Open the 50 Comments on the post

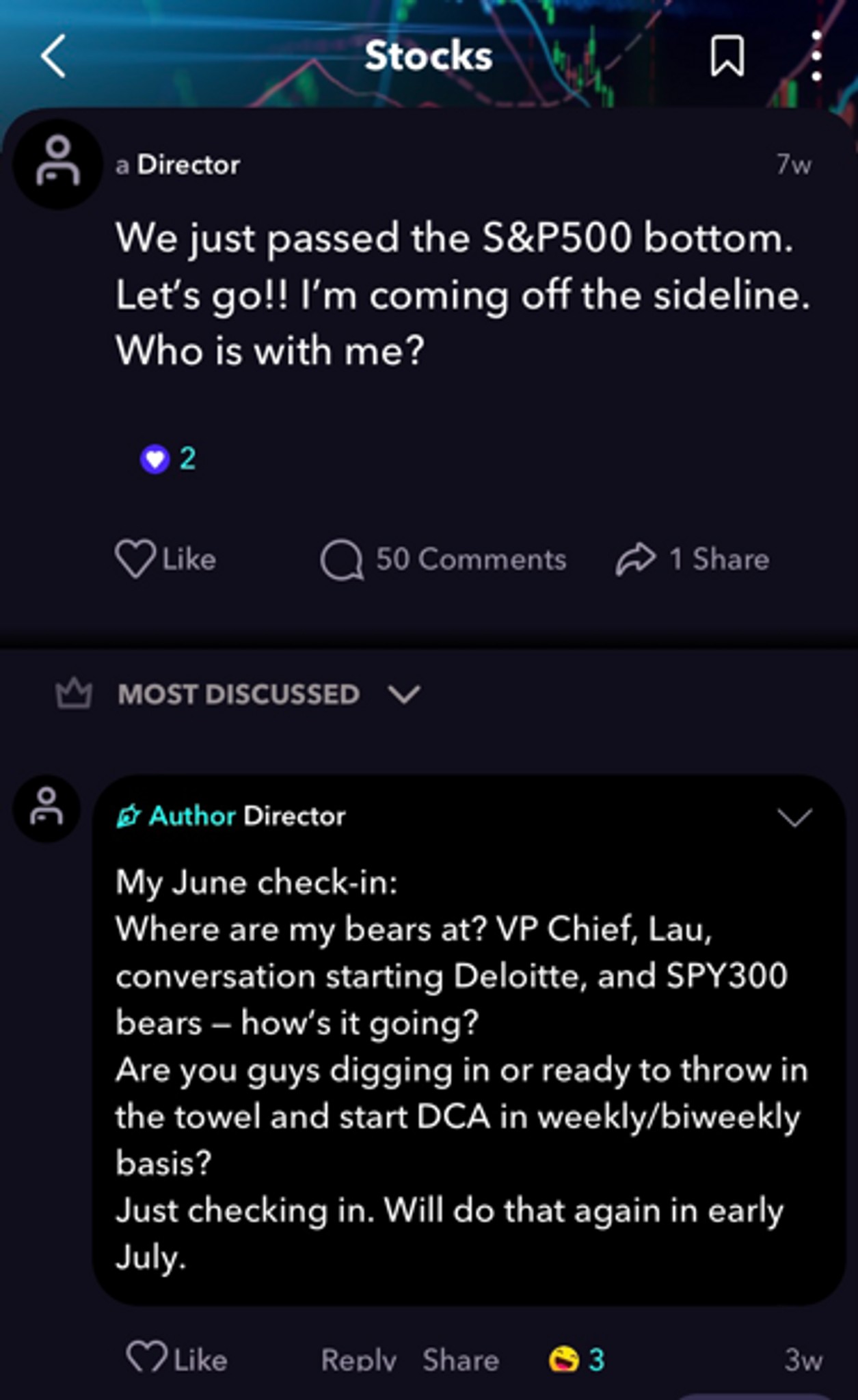click(443, 559)
